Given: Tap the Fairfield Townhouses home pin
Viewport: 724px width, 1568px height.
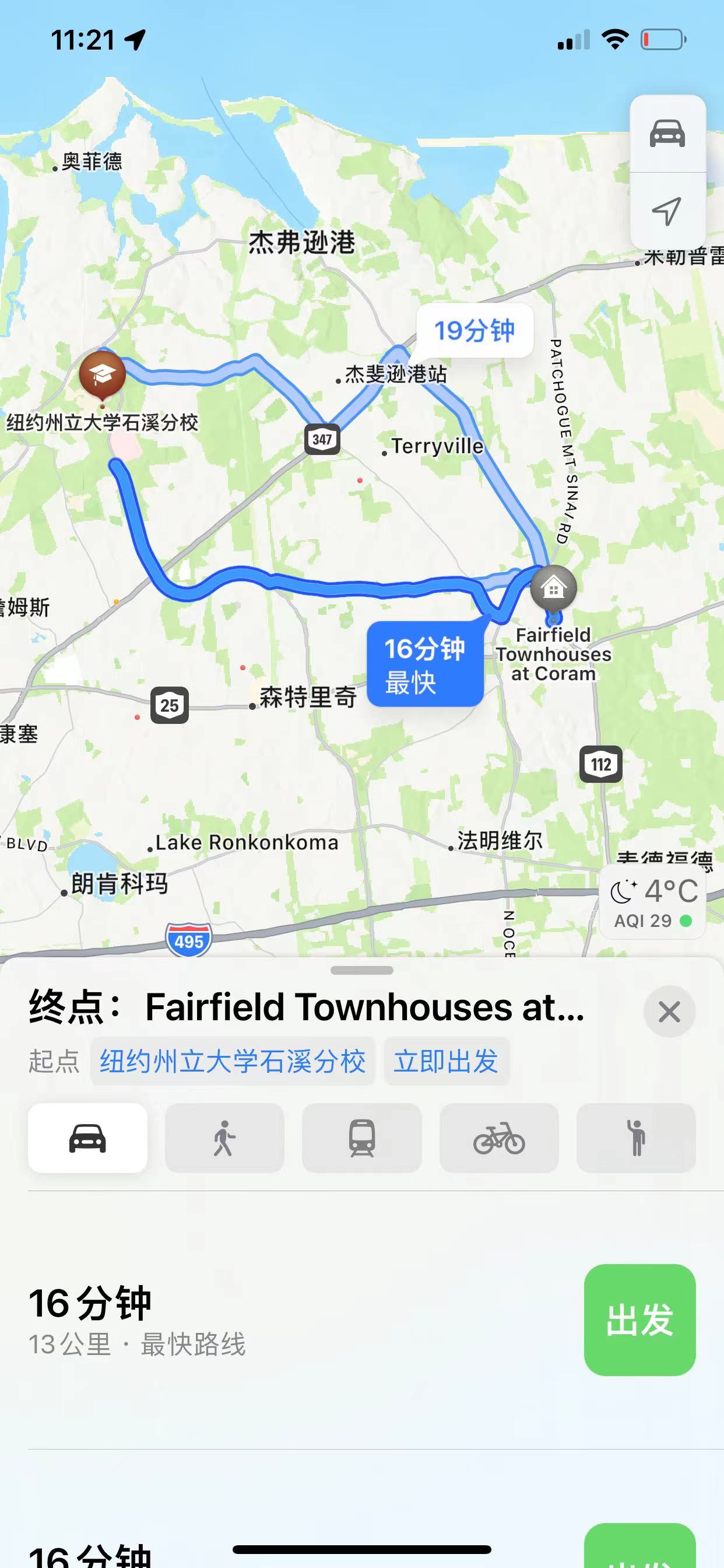Looking at the screenshot, I should click(553, 588).
